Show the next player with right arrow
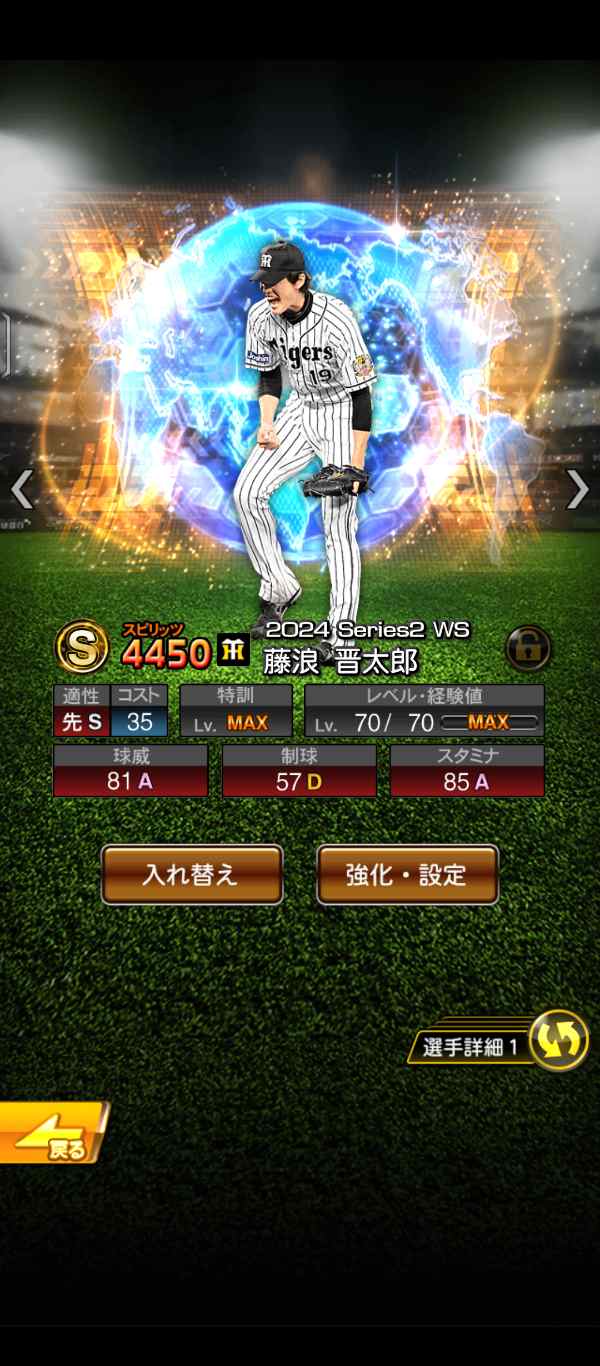The height and width of the screenshot is (1366, 600). (578, 489)
